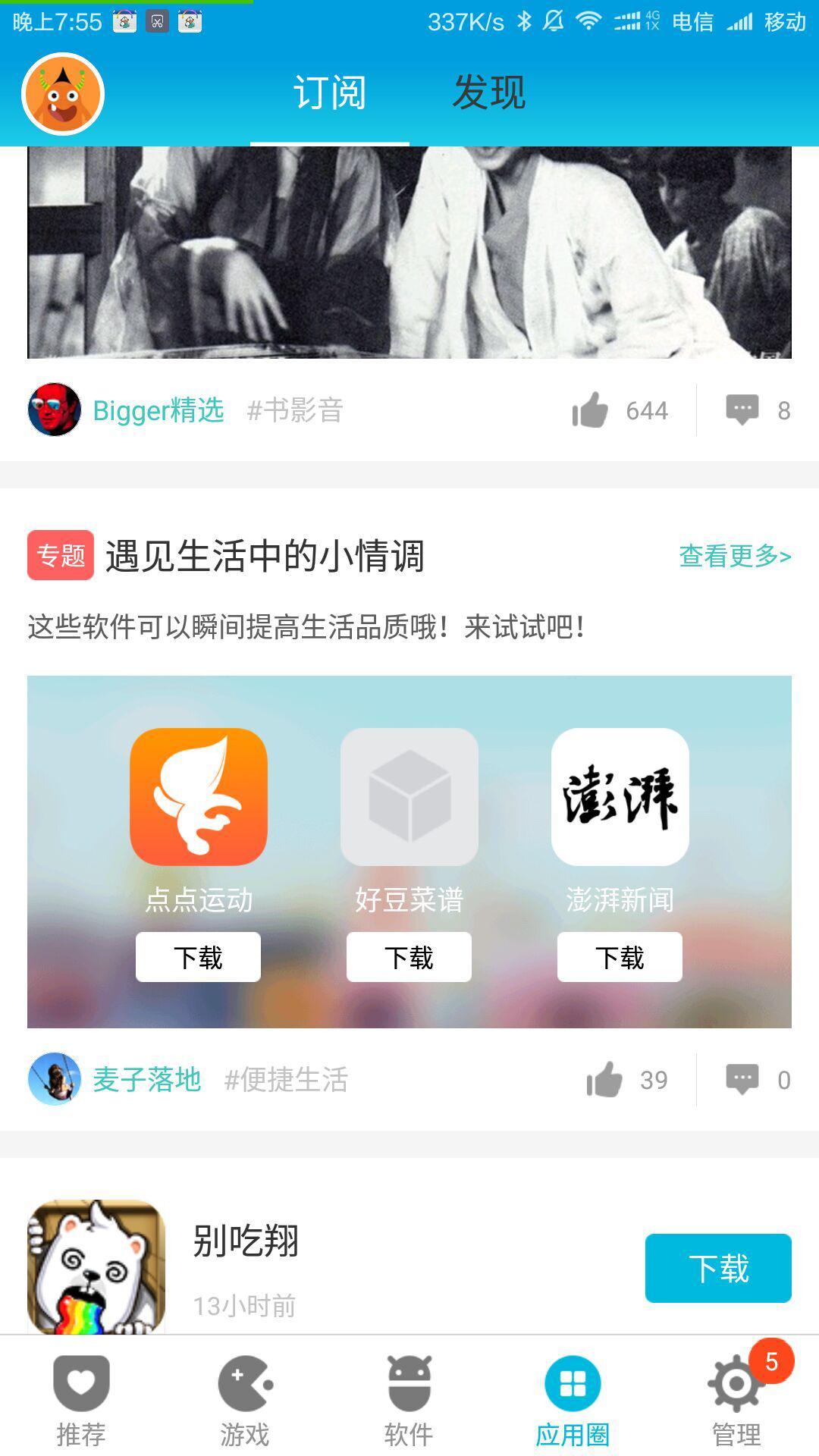Open the #书影音 topic tag
819x1456 pixels.
295,410
